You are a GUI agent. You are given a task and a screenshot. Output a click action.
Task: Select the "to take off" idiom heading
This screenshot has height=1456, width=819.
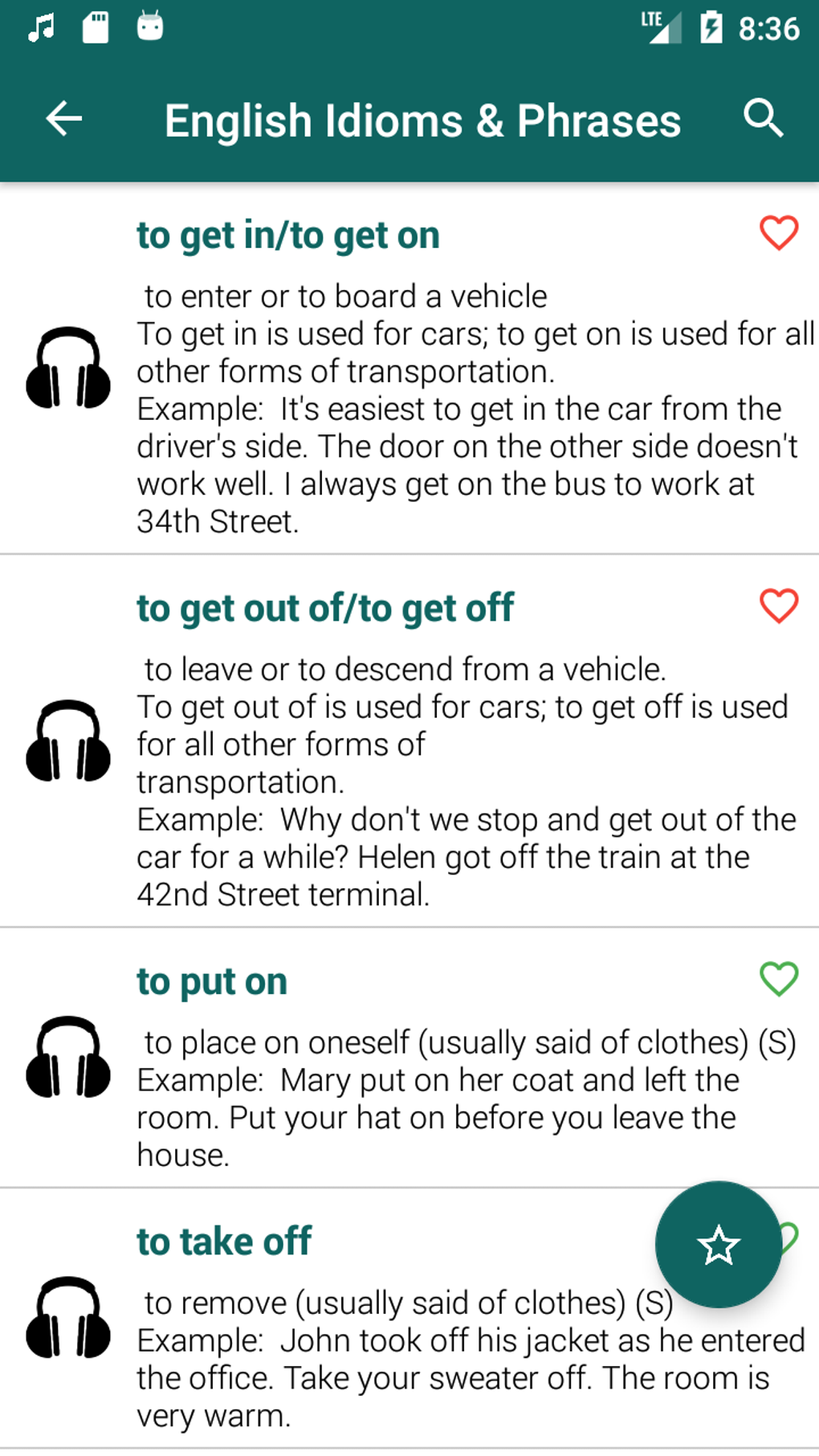click(x=225, y=1241)
